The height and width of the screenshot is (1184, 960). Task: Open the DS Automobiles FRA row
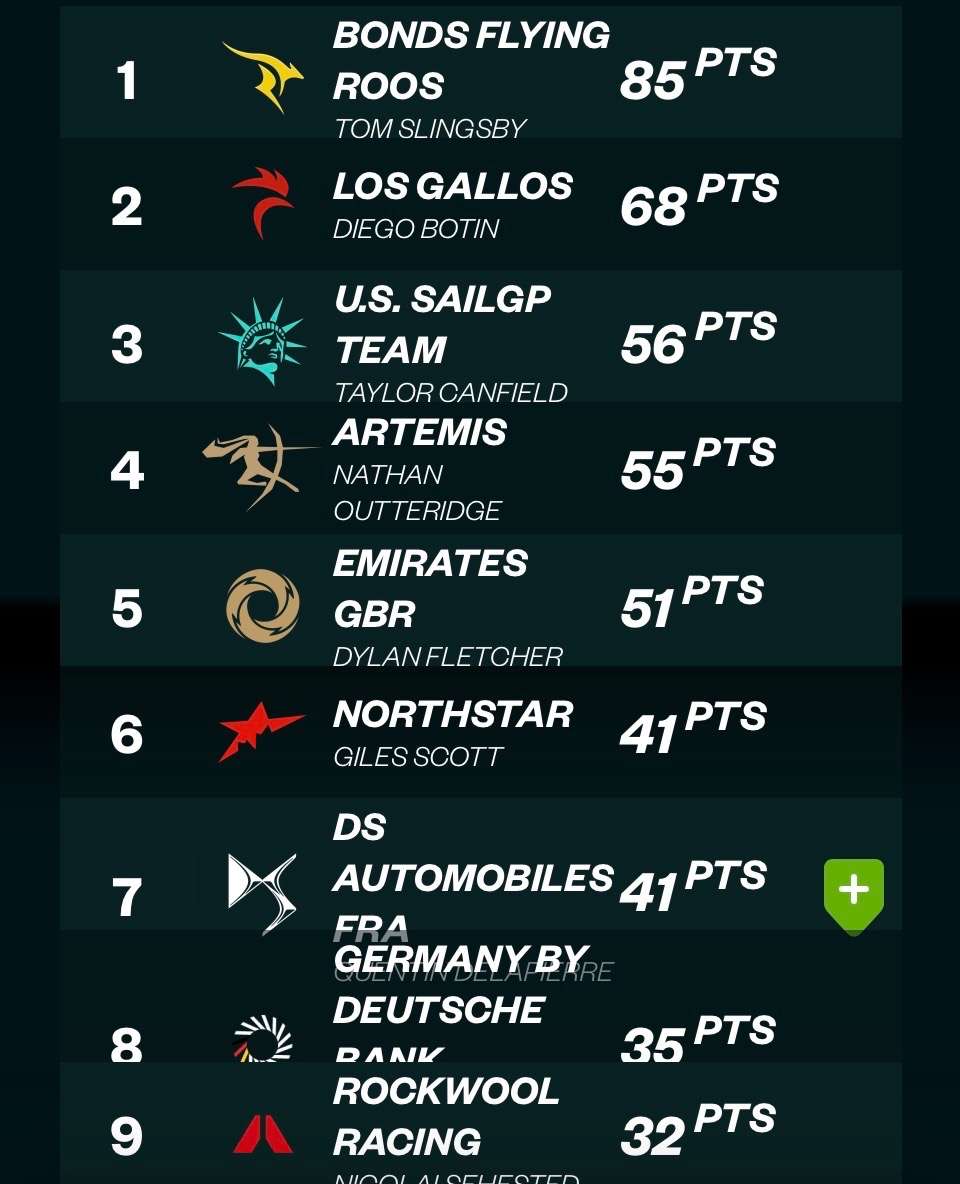[x=480, y=864]
